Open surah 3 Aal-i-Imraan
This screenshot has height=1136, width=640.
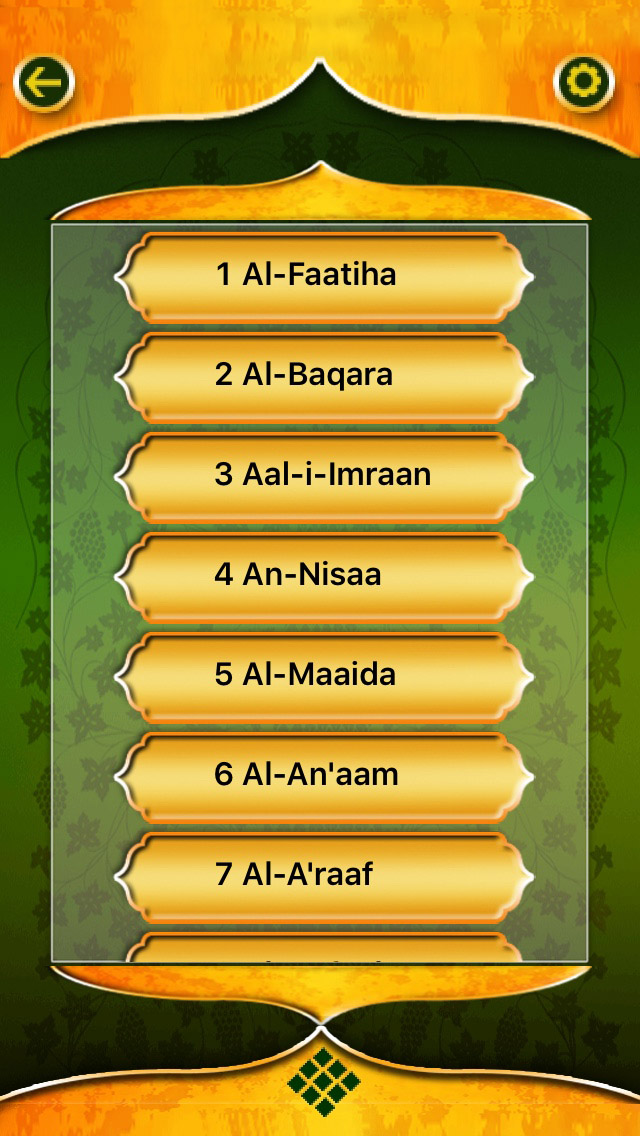[x=324, y=477]
